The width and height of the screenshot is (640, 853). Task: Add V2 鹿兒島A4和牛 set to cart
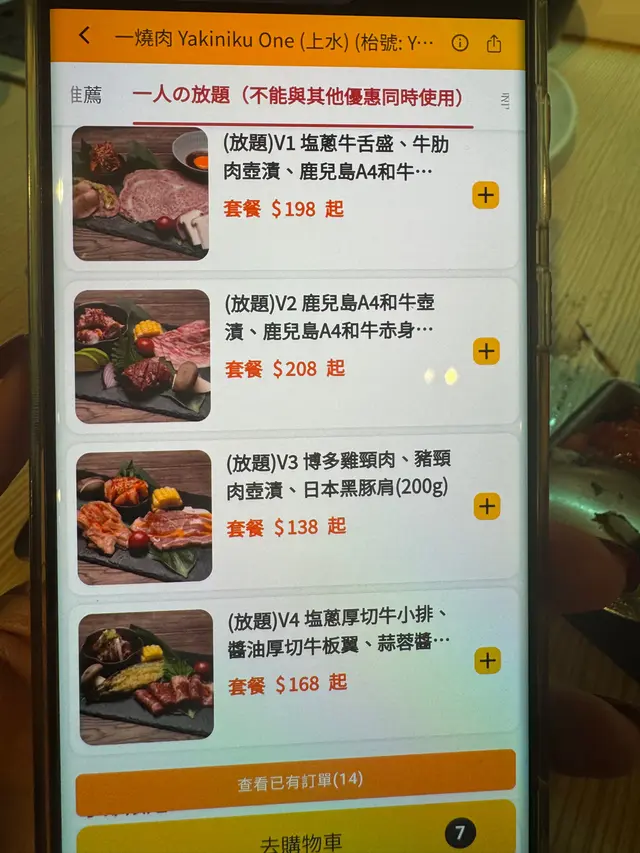point(486,351)
